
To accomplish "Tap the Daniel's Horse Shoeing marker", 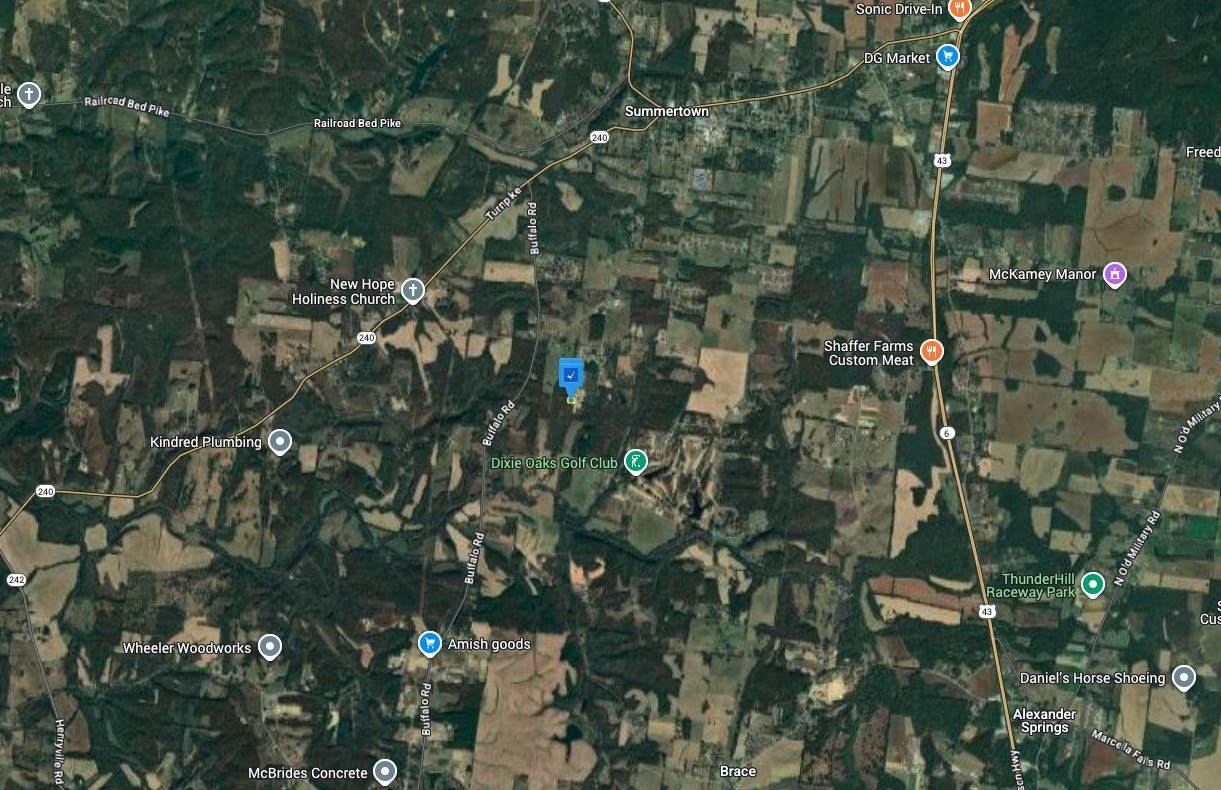I will [x=1184, y=677].
